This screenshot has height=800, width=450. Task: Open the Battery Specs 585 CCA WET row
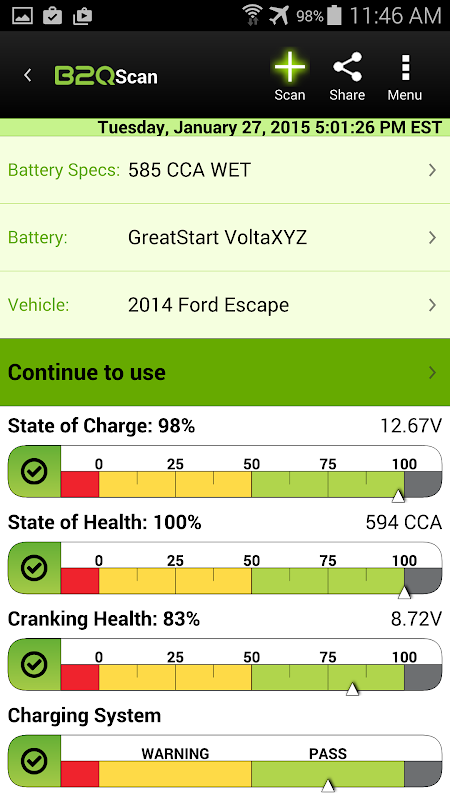coord(225,170)
